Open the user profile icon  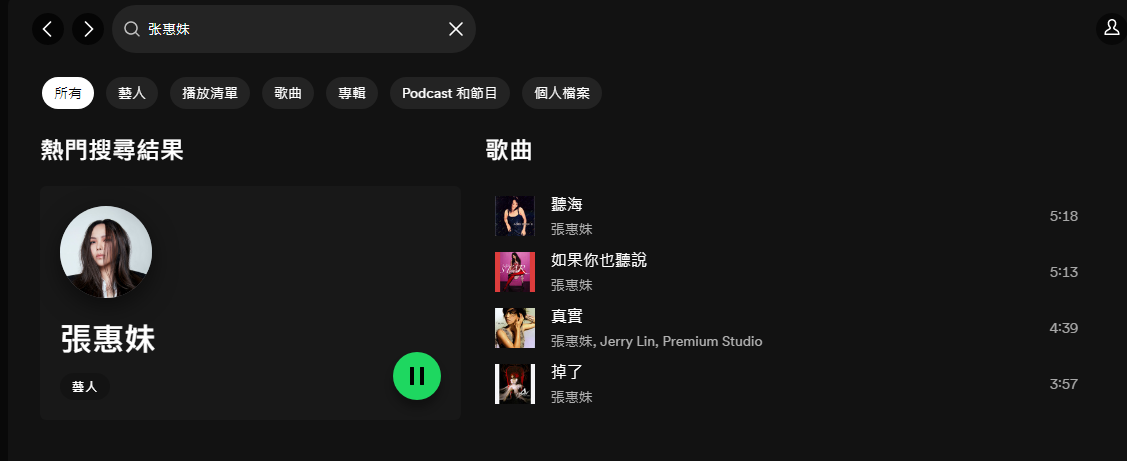pos(1111,29)
